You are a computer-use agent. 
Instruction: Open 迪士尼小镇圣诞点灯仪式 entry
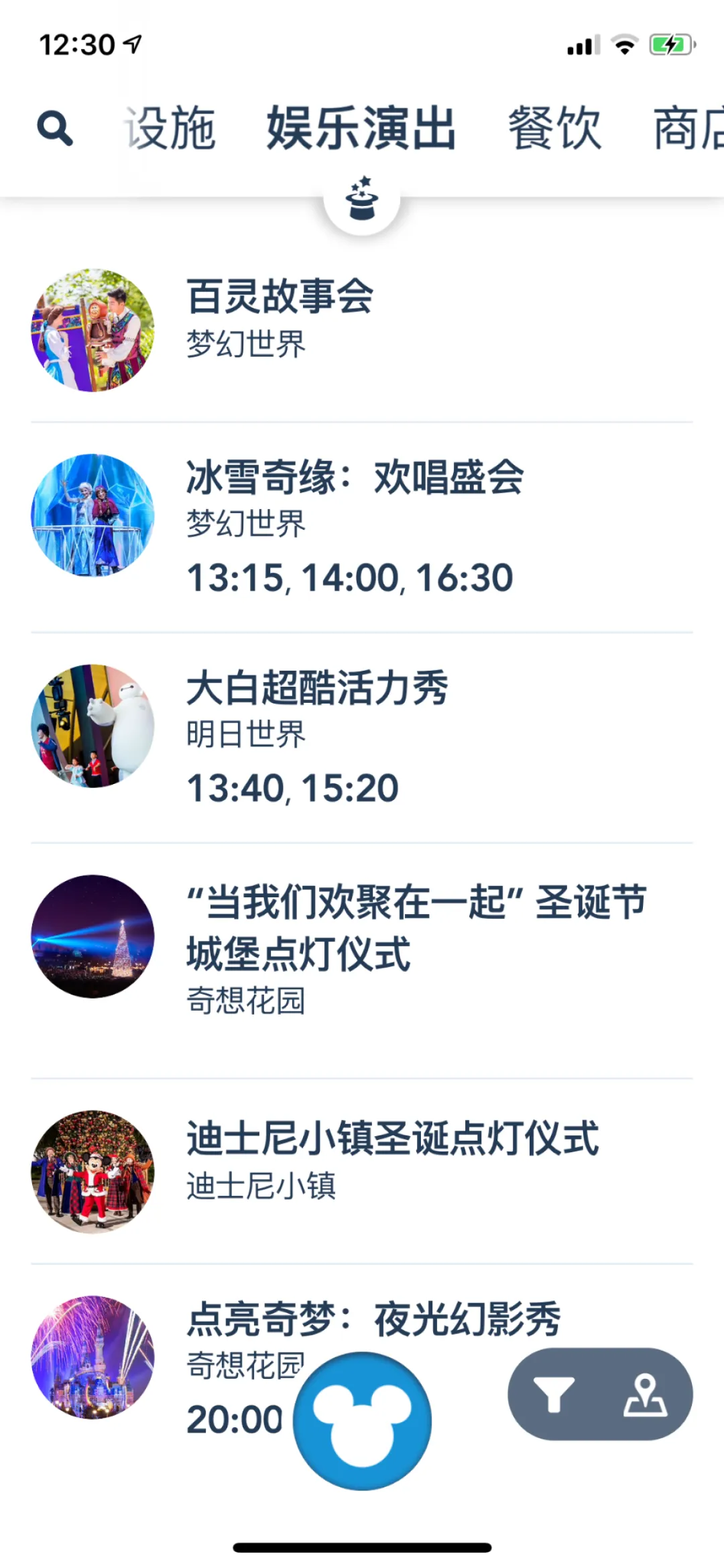362,1172
